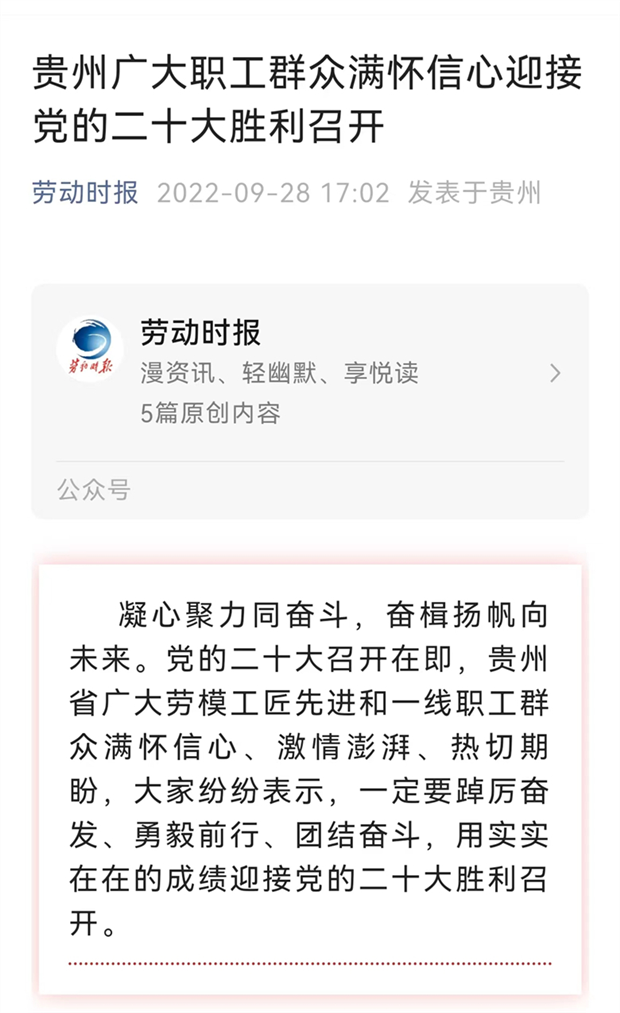Open the 劳动时报 author link under the title
Screen dimensions: 620x1013
pos(85,192)
